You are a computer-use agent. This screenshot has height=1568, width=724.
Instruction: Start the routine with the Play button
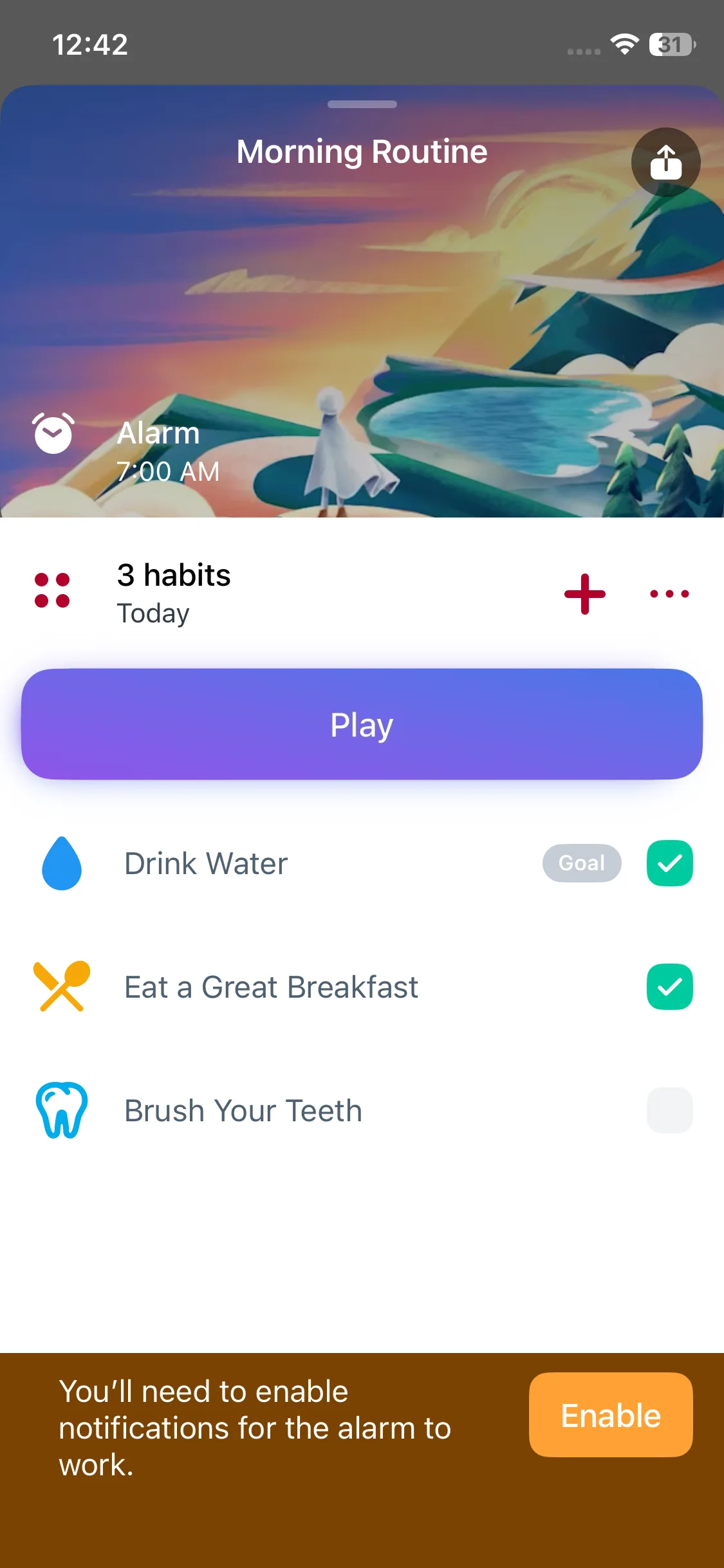tap(362, 724)
